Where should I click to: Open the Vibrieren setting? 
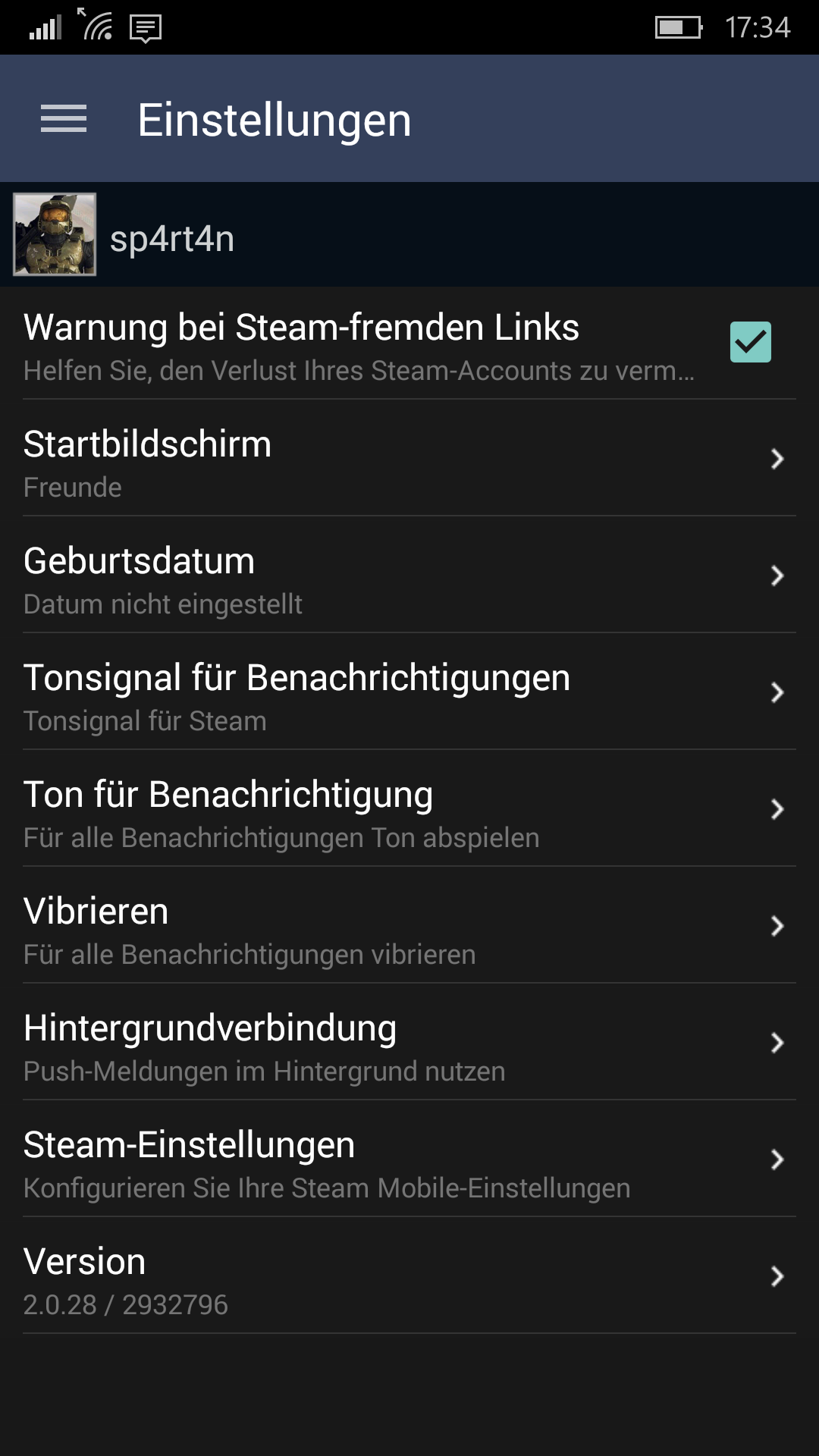409,925
